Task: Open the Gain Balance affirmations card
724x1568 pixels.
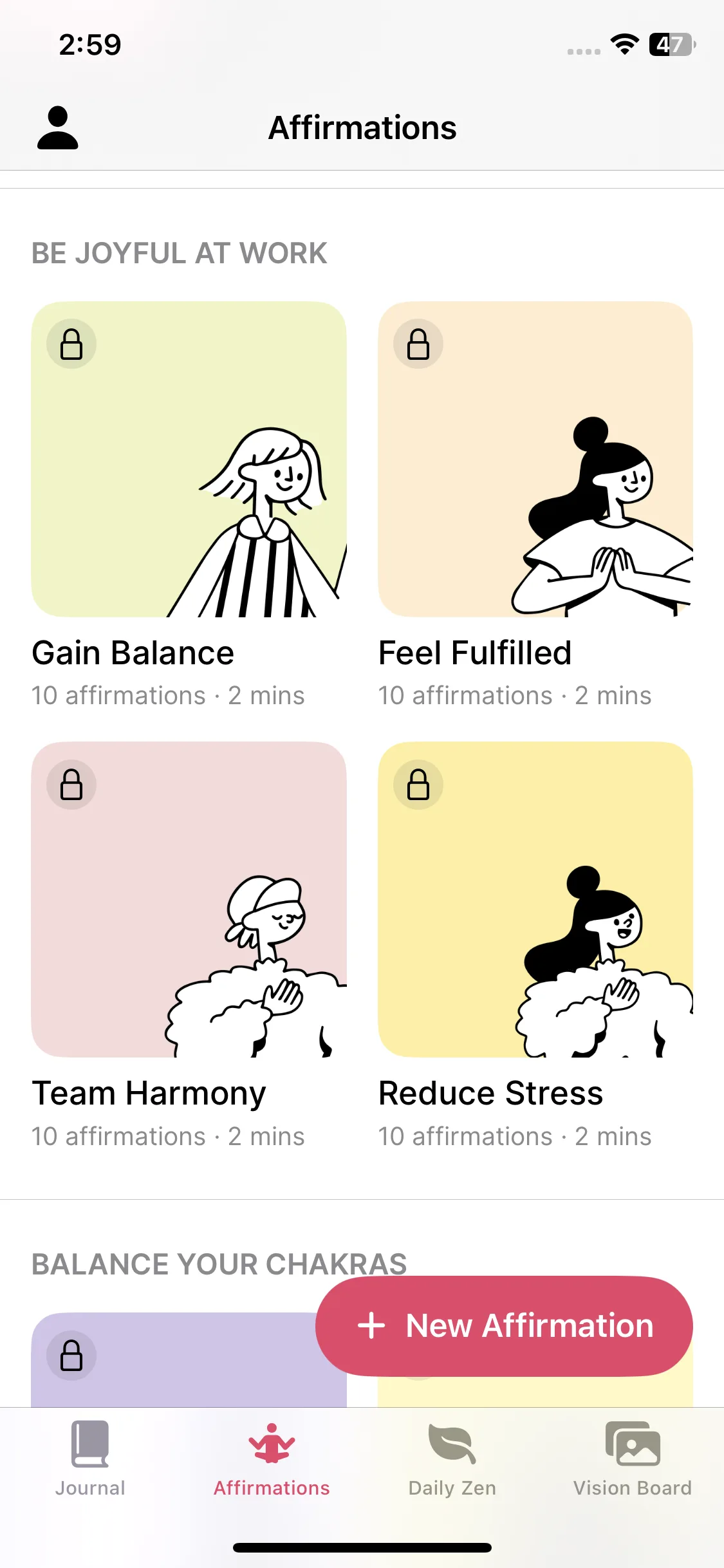Action: click(189, 460)
